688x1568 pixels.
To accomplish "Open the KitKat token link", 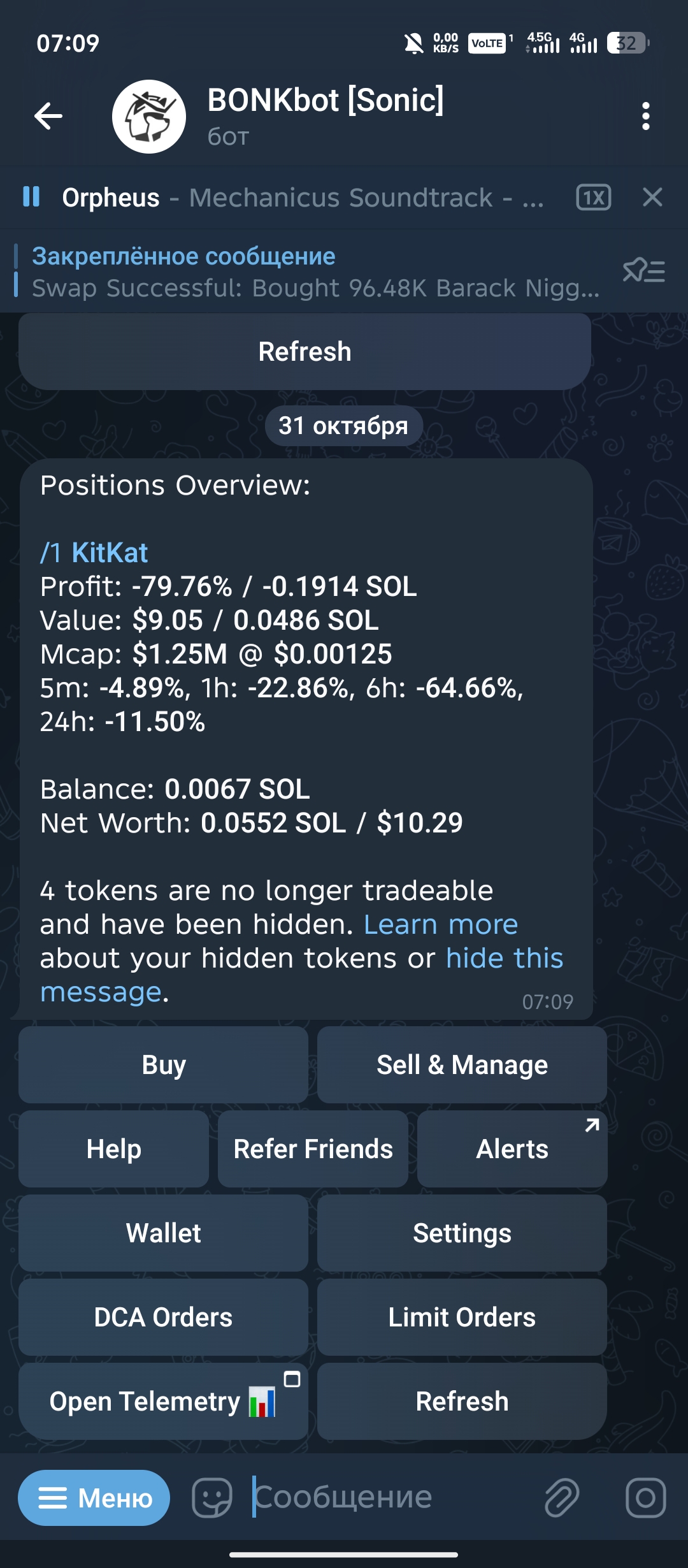I will 110,553.
